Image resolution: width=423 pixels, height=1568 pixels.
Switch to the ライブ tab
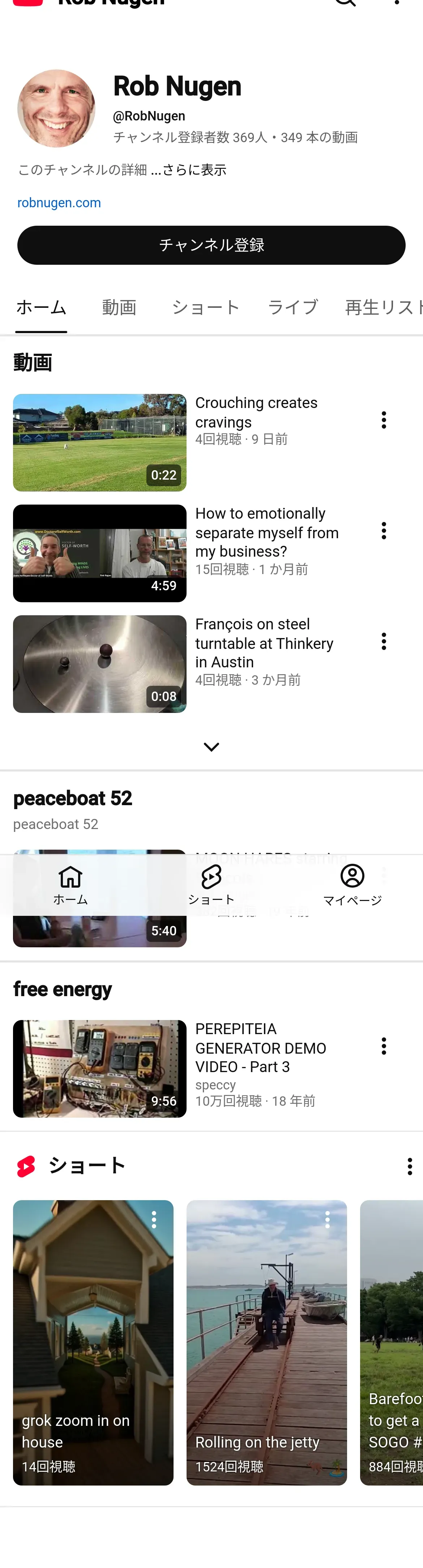pos(293,307)
